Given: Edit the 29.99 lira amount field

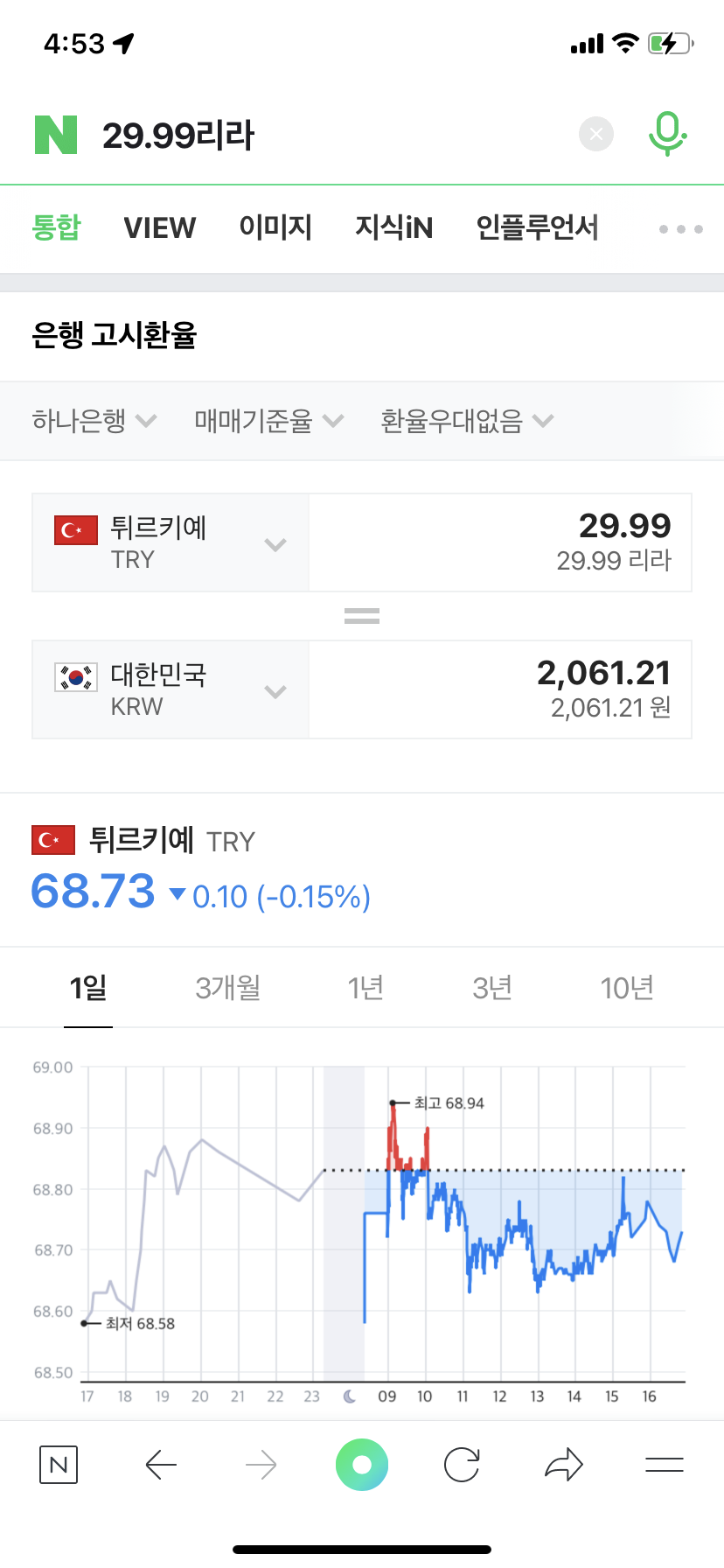Looking at the screenshot, I should [x=500, y=542].
